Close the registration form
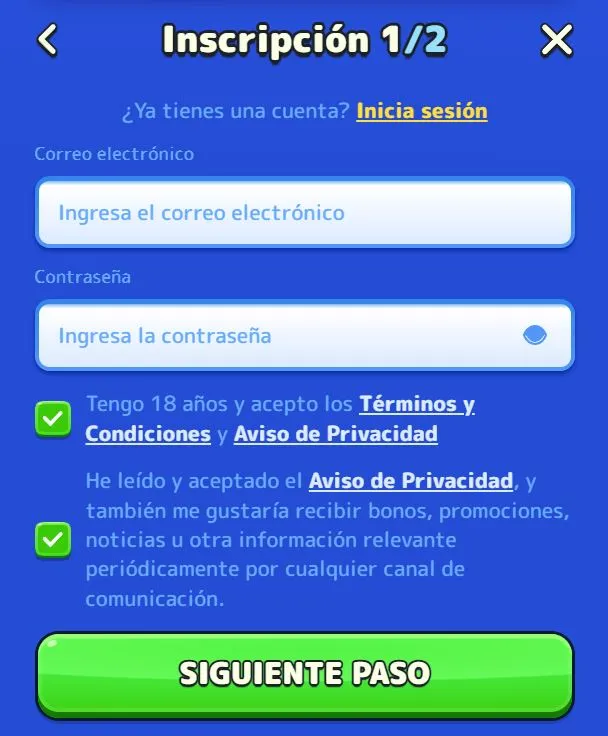608x736 pixels. click(557, 40)
